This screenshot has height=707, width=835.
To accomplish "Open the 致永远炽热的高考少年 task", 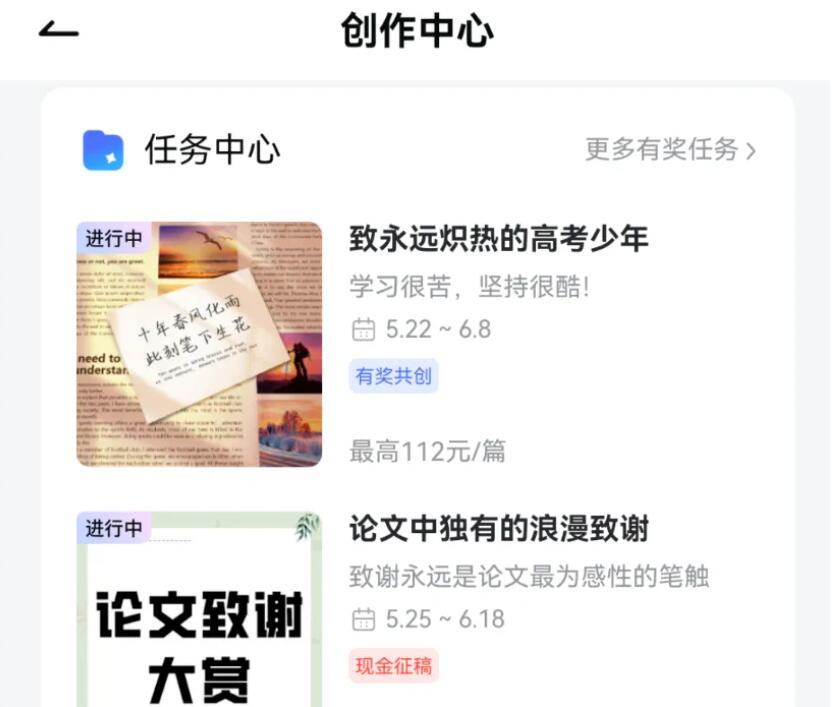I will pyautogui.click(x=498, y=239).
